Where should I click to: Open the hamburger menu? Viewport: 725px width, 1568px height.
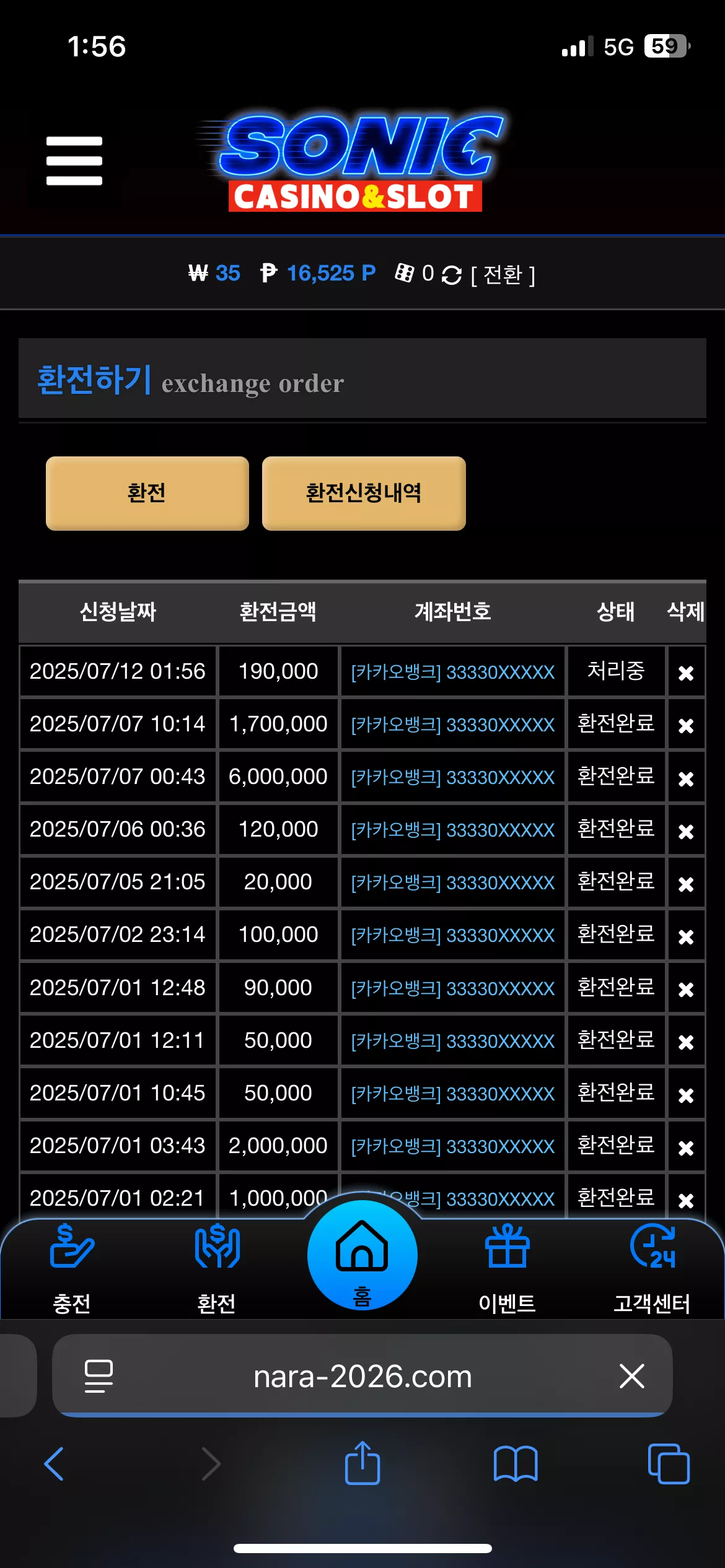(x=74, y=161)
